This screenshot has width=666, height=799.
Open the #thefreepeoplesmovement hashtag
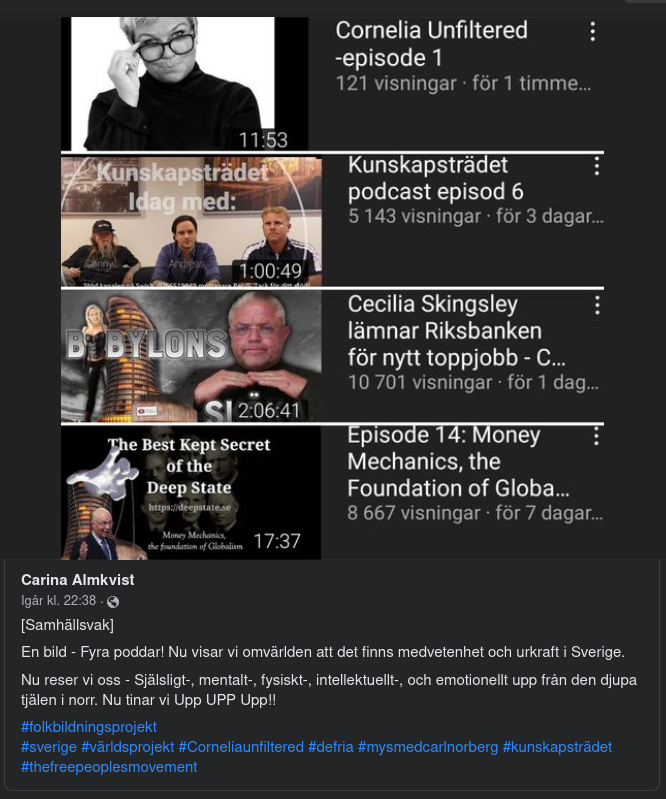pos(109,767)
